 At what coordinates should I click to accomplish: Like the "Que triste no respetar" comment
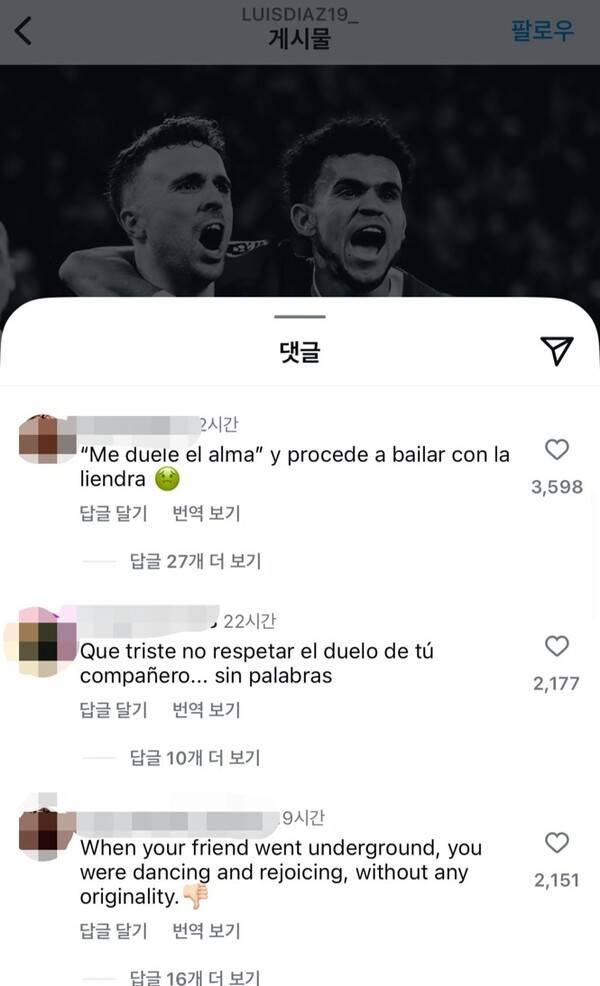[556, 646]
